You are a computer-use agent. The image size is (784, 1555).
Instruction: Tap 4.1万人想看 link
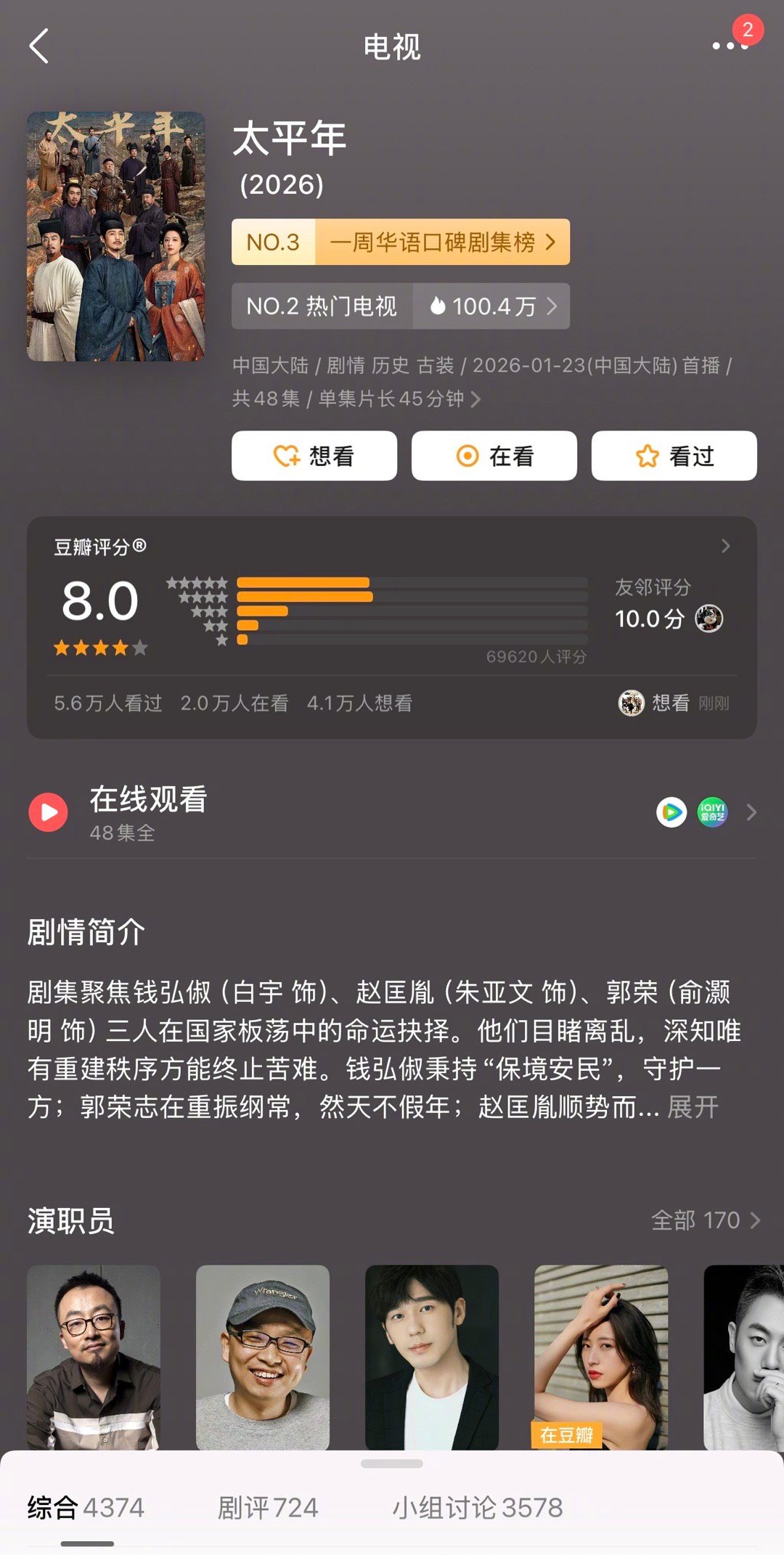[x=359, y=703]
